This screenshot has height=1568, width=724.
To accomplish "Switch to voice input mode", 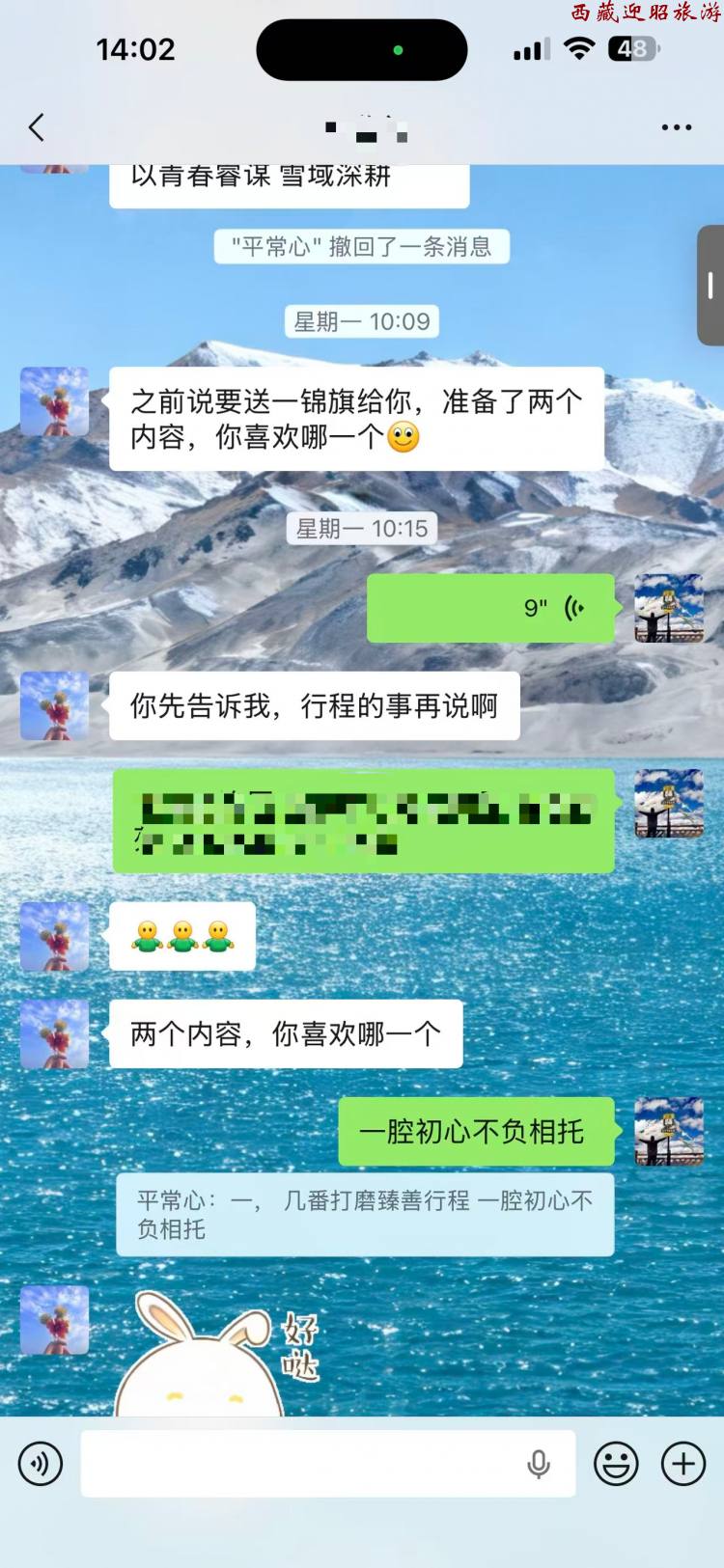I will coord(41,1464).
